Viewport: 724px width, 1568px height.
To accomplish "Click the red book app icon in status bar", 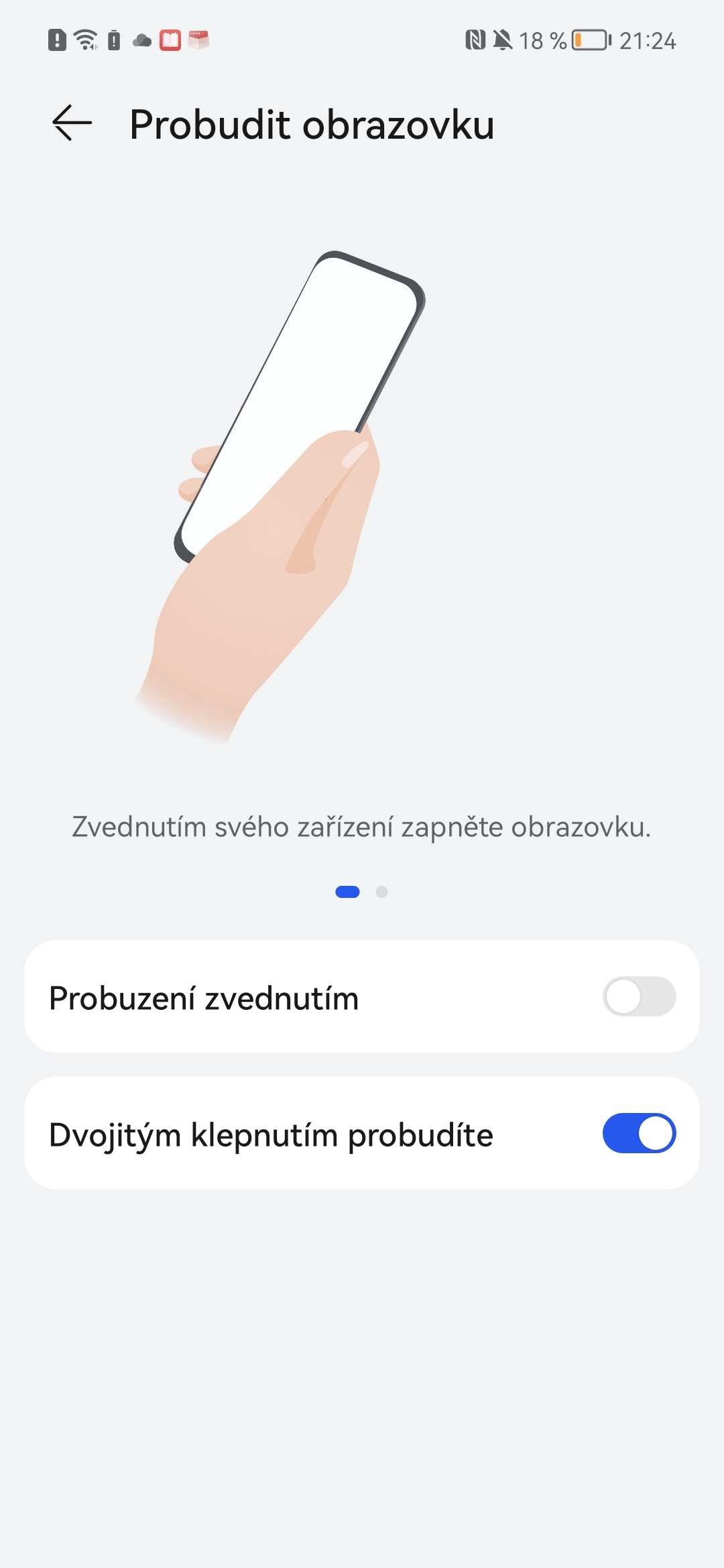I will click(171, 40).
